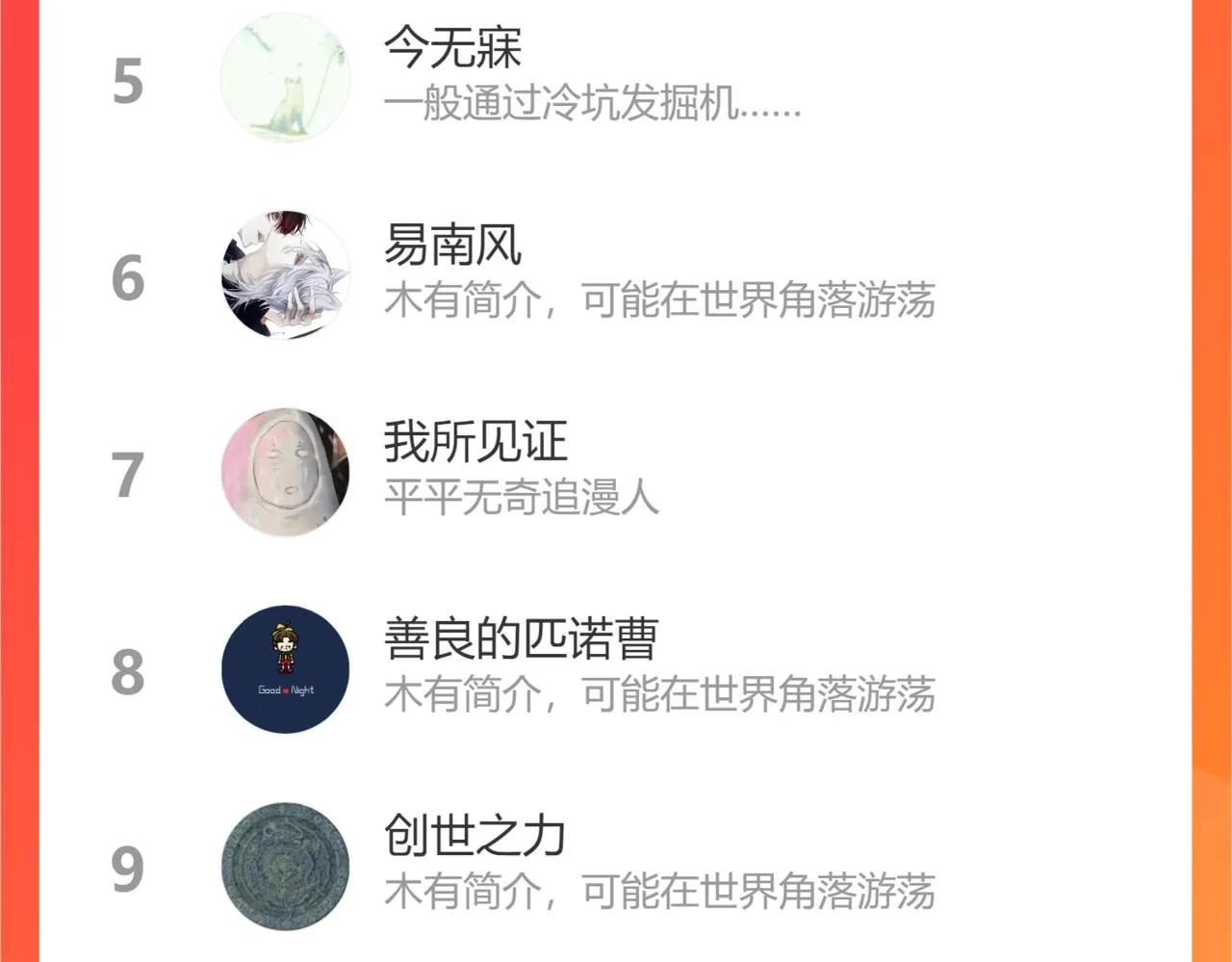Select the user 善良的匹诺曹
The image size is (1232, 962).
(616, 668)
